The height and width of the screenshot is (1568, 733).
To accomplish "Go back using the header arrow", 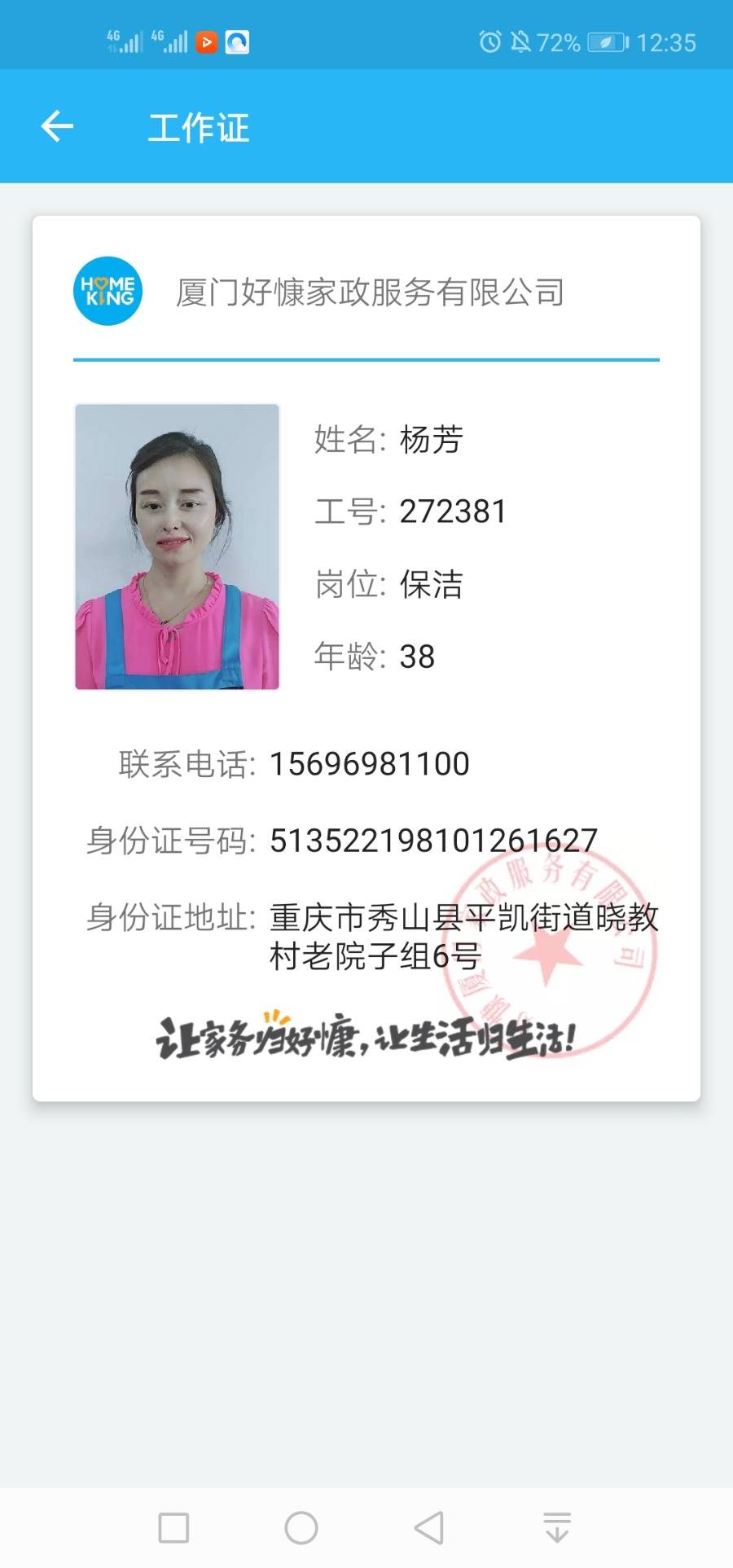I will tap(57, 126).
